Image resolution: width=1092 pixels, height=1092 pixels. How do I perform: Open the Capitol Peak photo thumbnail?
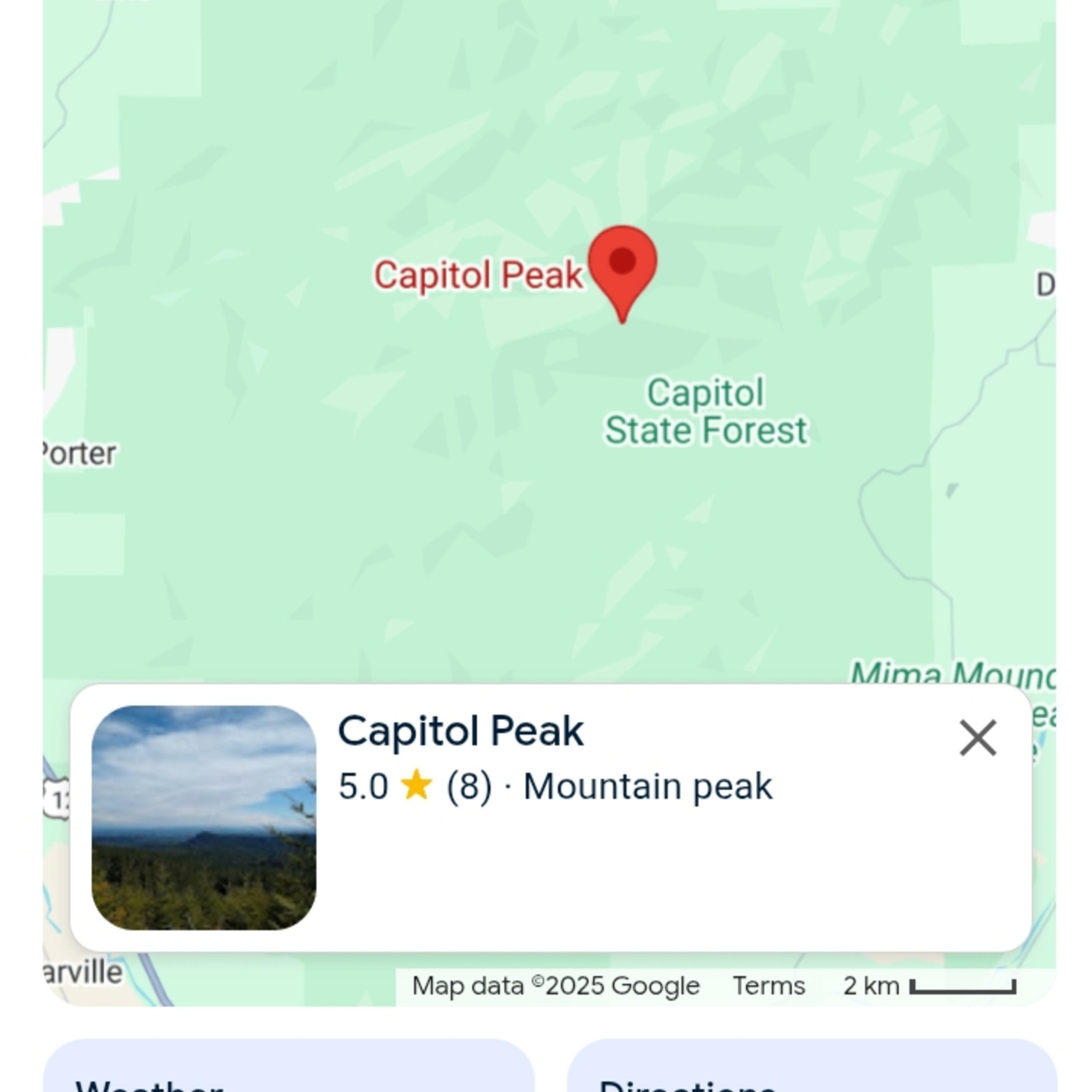coord(203,817)
